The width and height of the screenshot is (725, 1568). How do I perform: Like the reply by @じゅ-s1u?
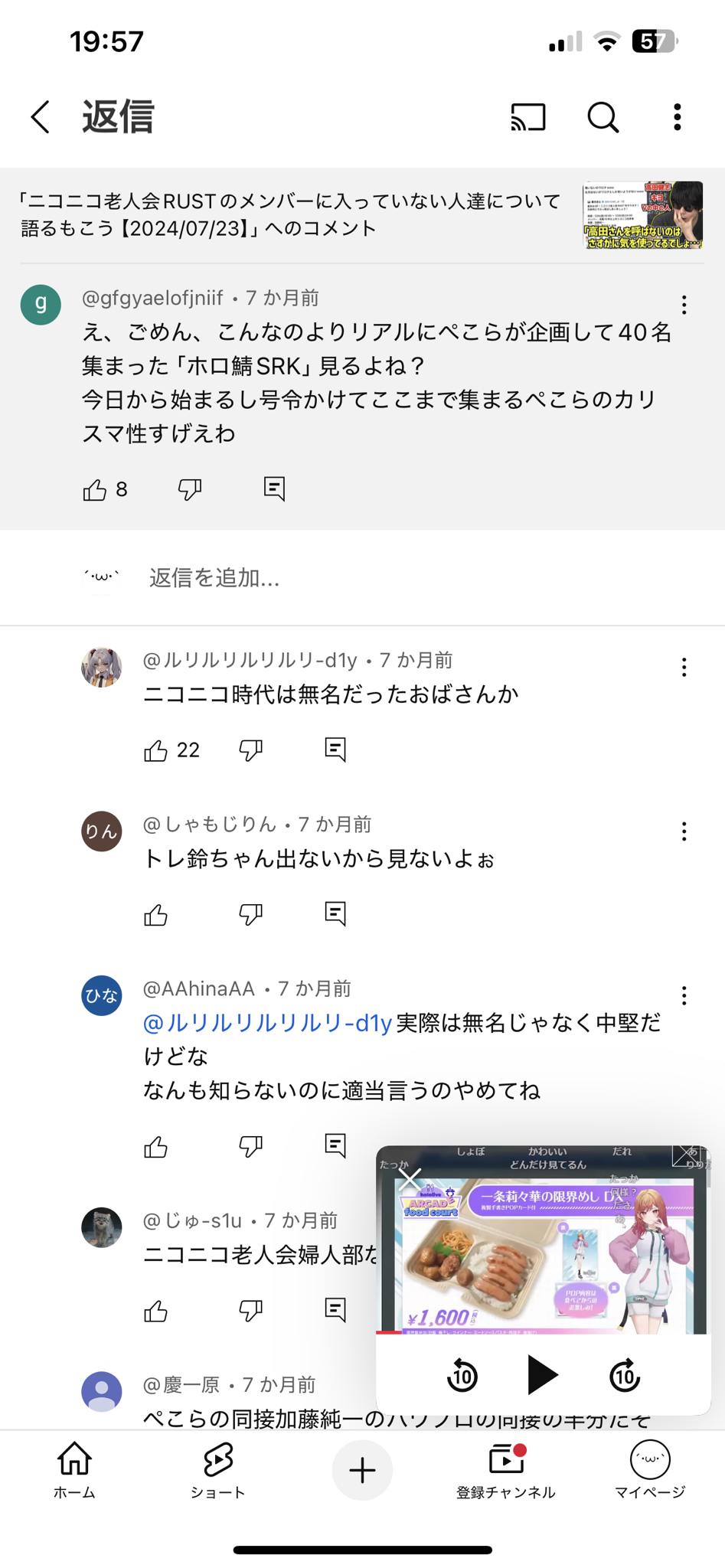pyautogui.click(x=156, y=1312)
